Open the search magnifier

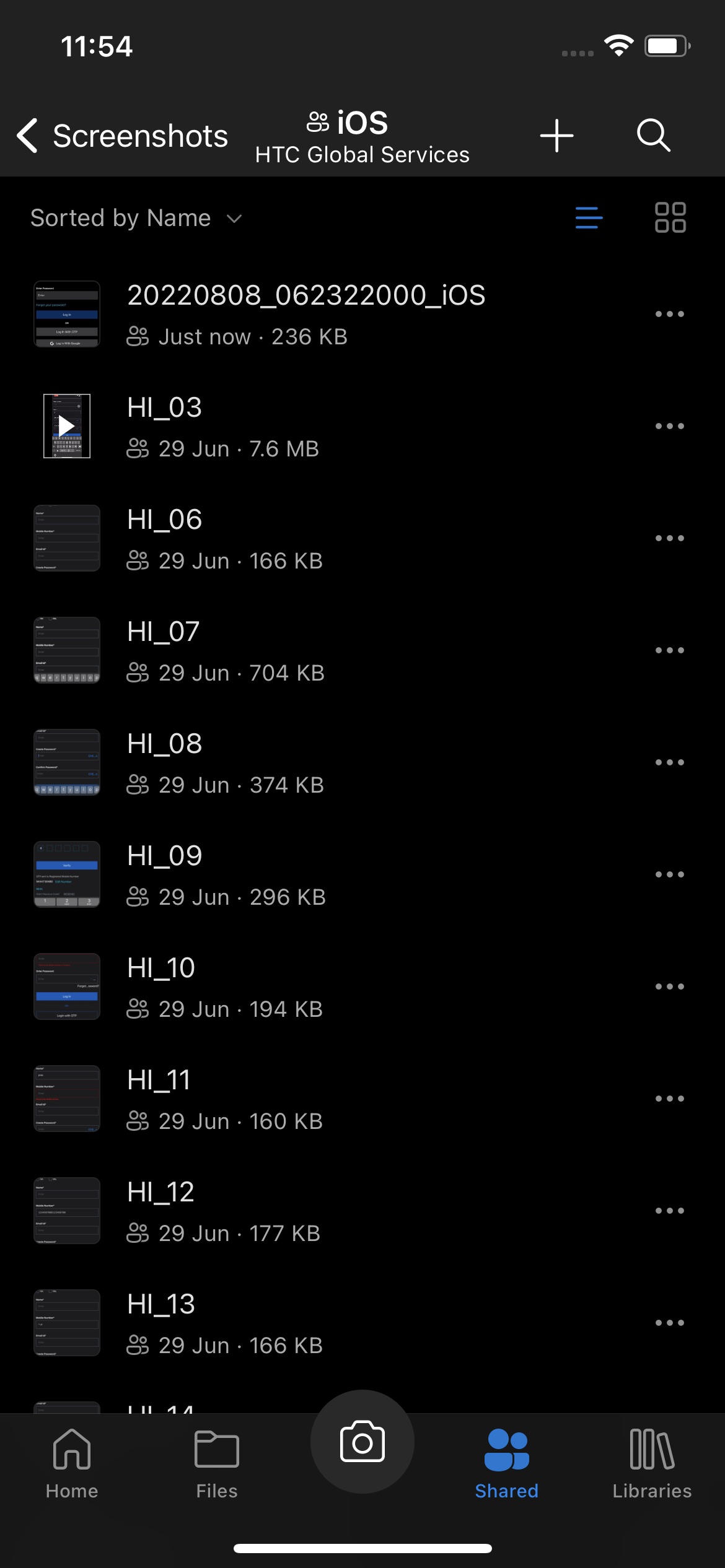[x=653, y=136]
